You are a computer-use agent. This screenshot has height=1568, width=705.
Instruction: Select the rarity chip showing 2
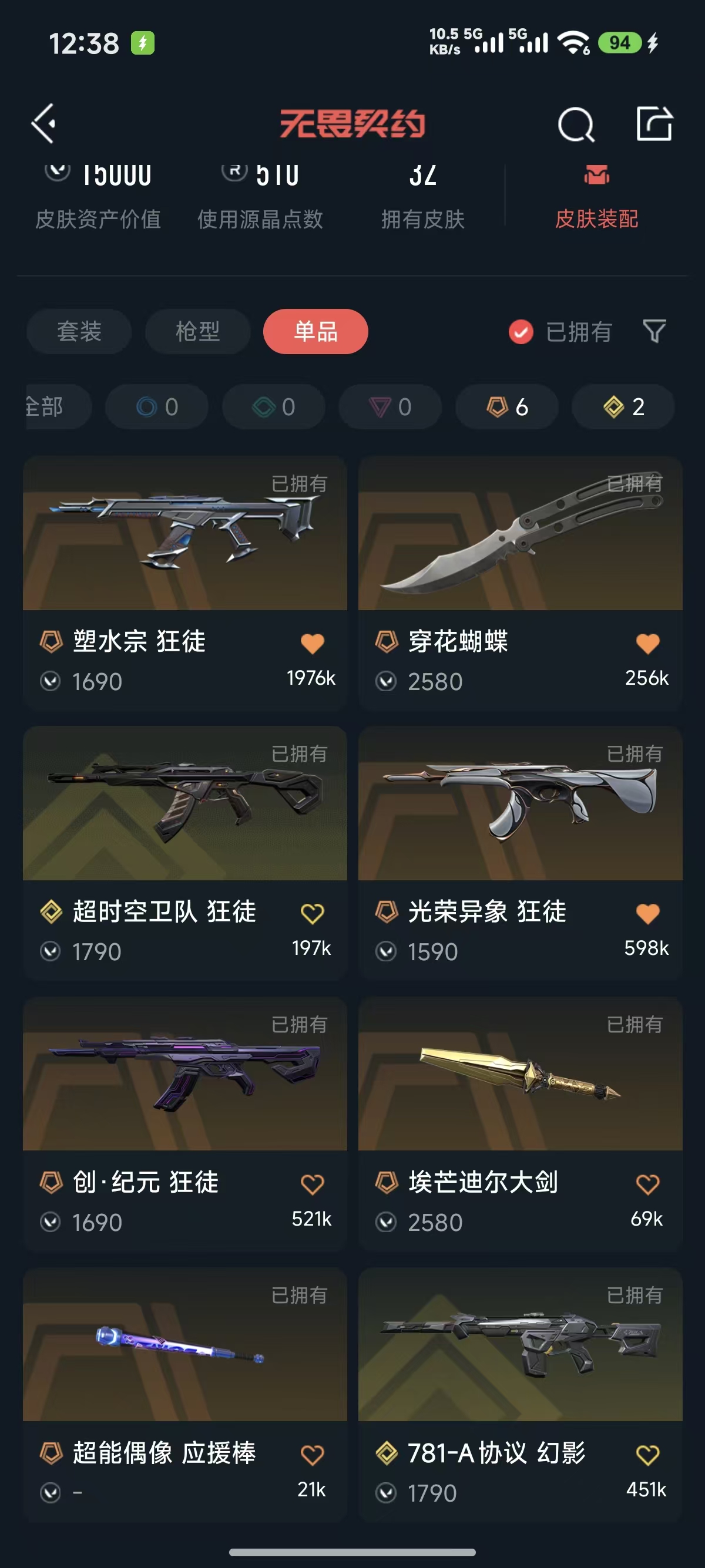click(x=623, y=406)
